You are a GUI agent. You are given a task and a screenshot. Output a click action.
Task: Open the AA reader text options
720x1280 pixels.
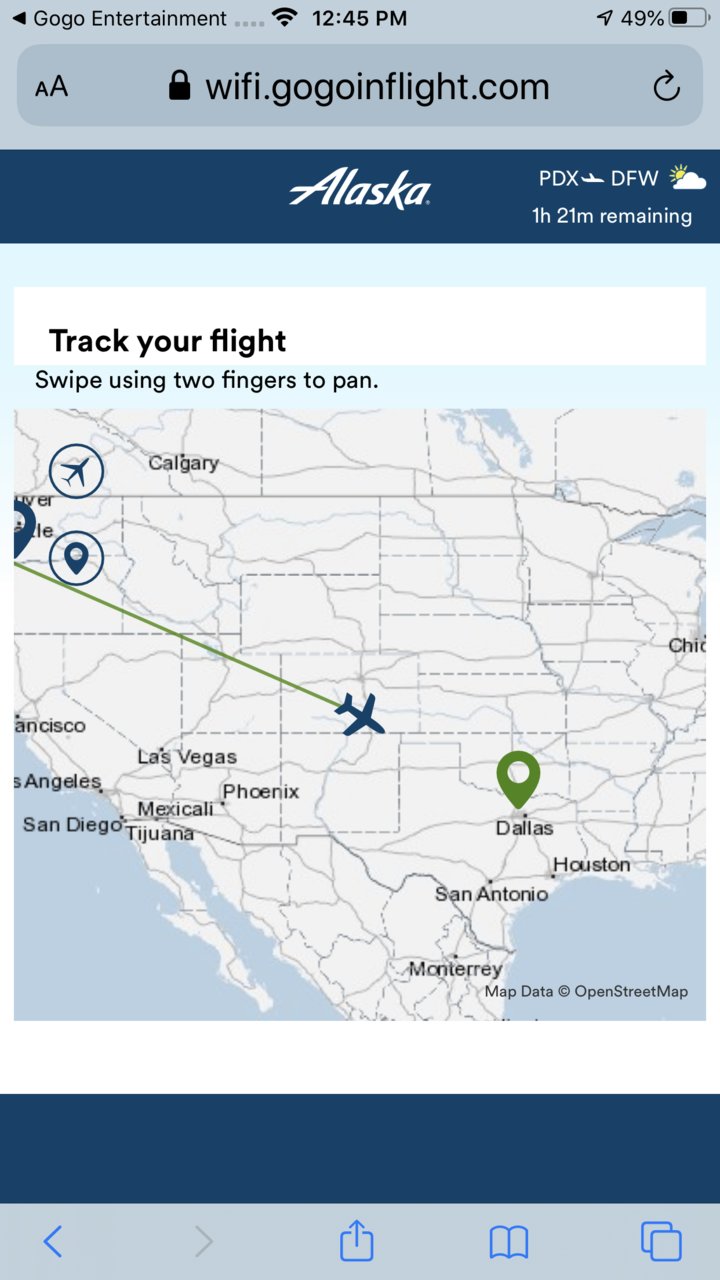pos(51,87)
